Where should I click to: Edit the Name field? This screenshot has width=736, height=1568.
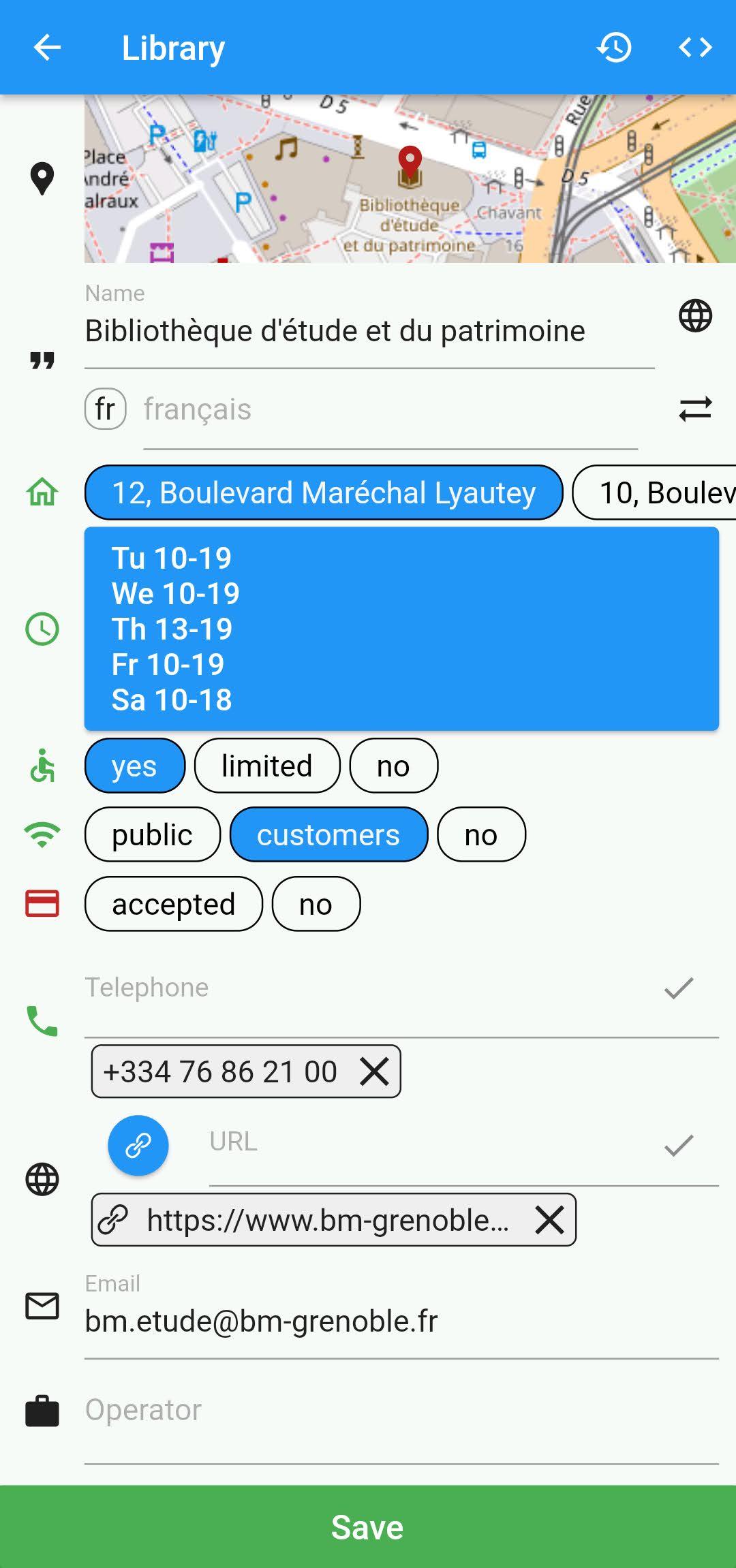(368, 332)
